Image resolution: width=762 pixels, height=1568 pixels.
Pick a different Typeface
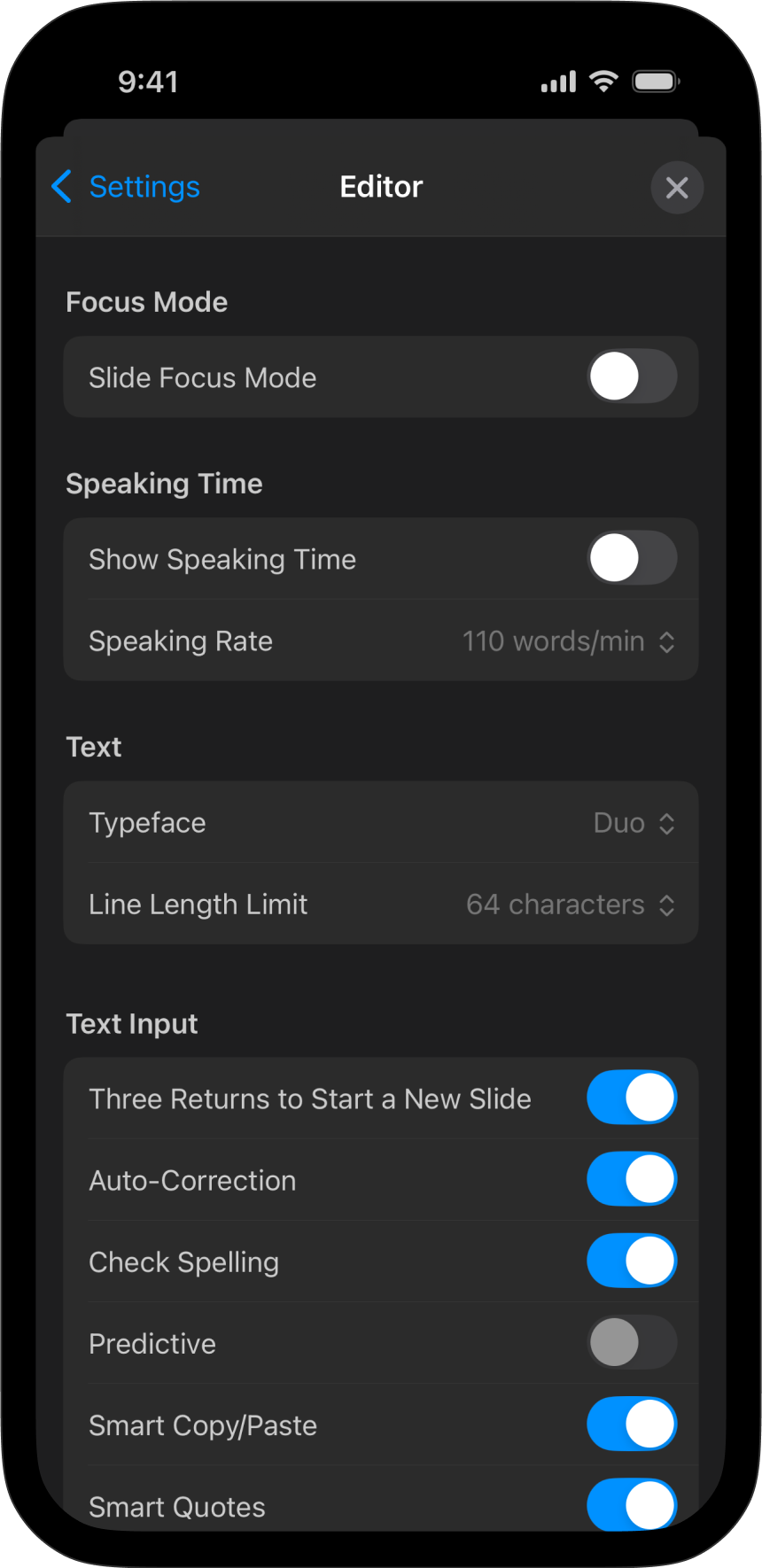pos(634,823)
